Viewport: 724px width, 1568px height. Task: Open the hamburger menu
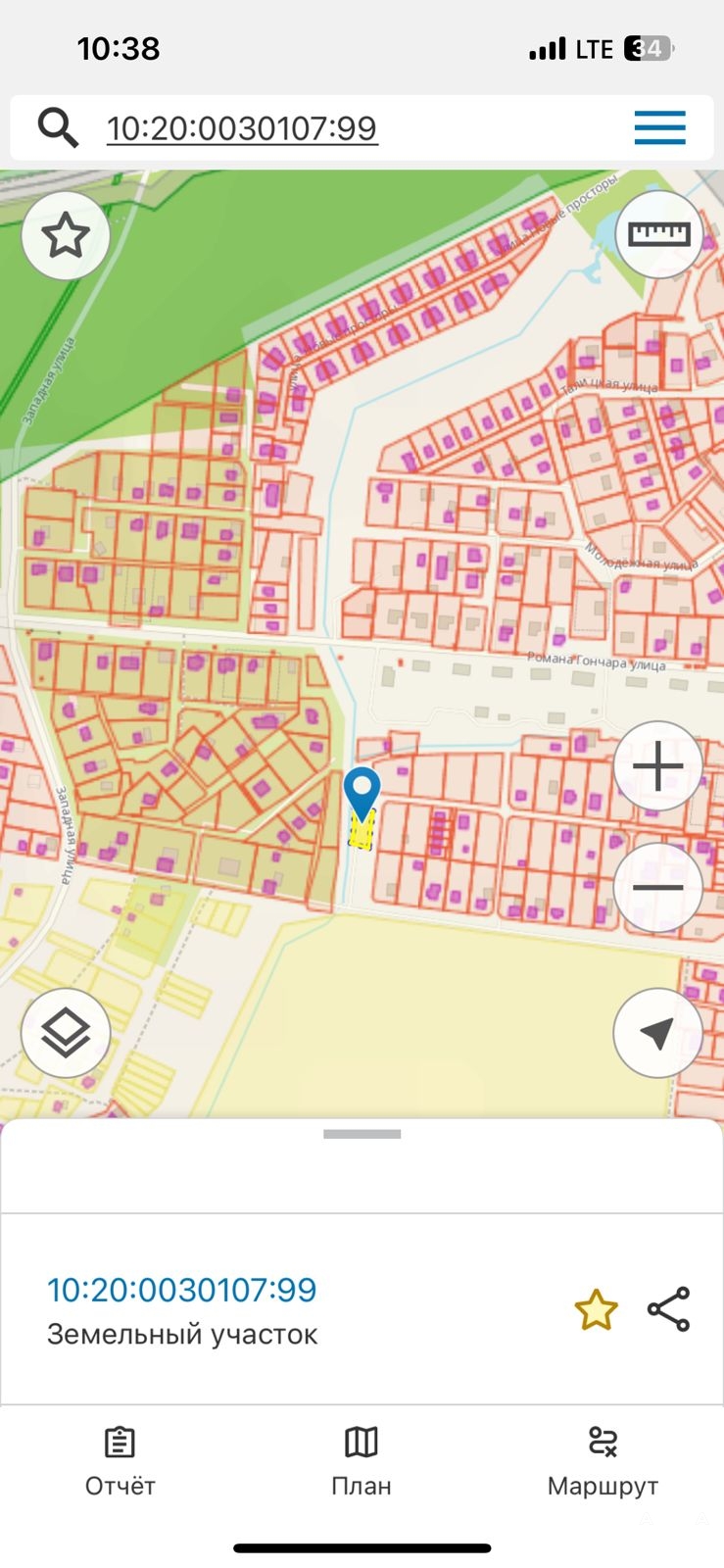click(659, 128)
